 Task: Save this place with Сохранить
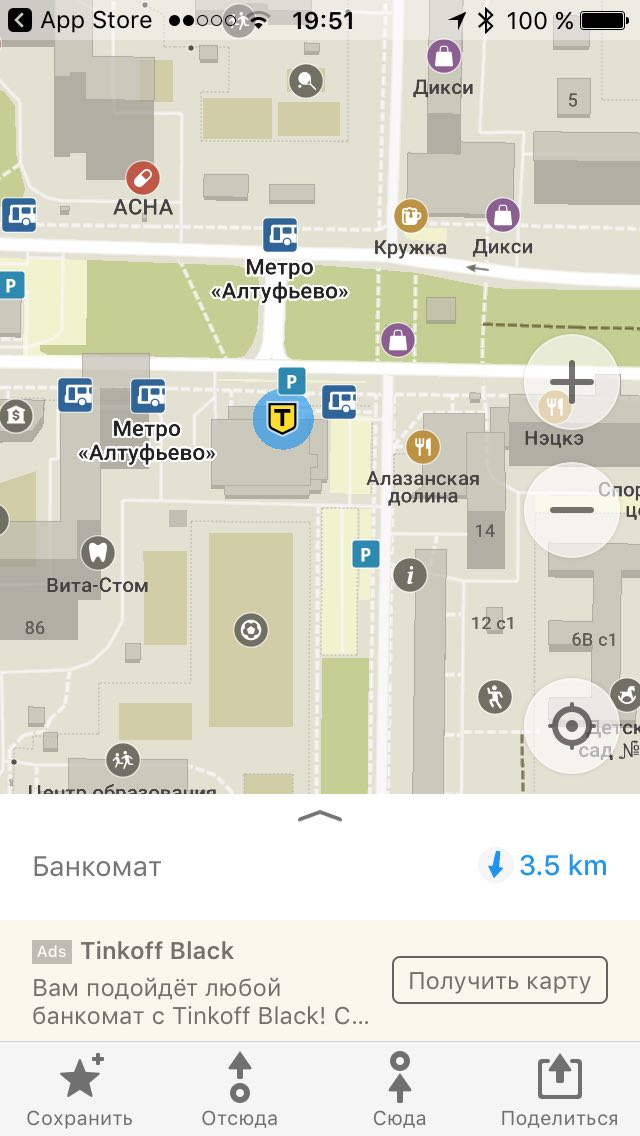point(80,1090)
